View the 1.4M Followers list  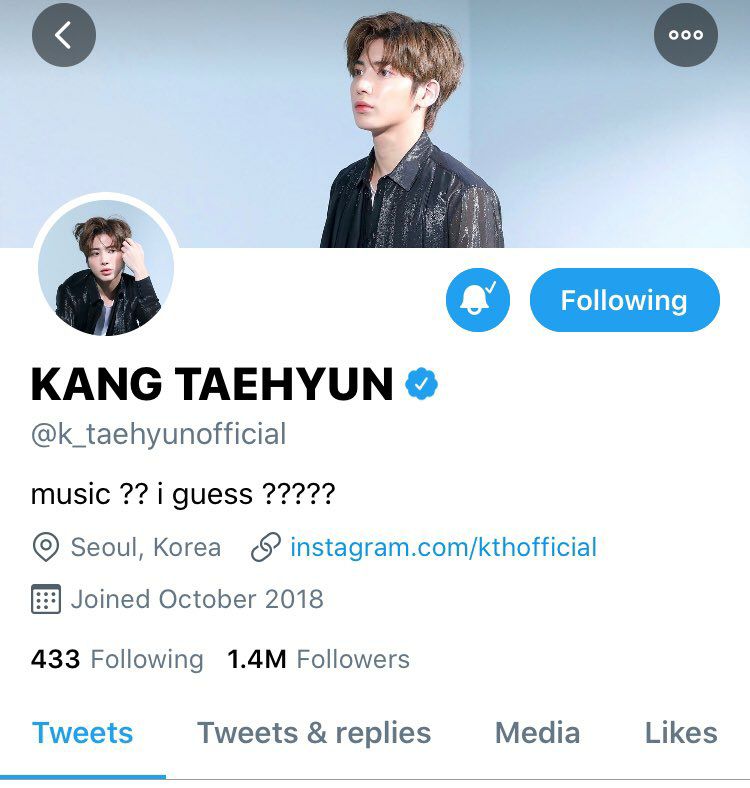coord(318,659)
